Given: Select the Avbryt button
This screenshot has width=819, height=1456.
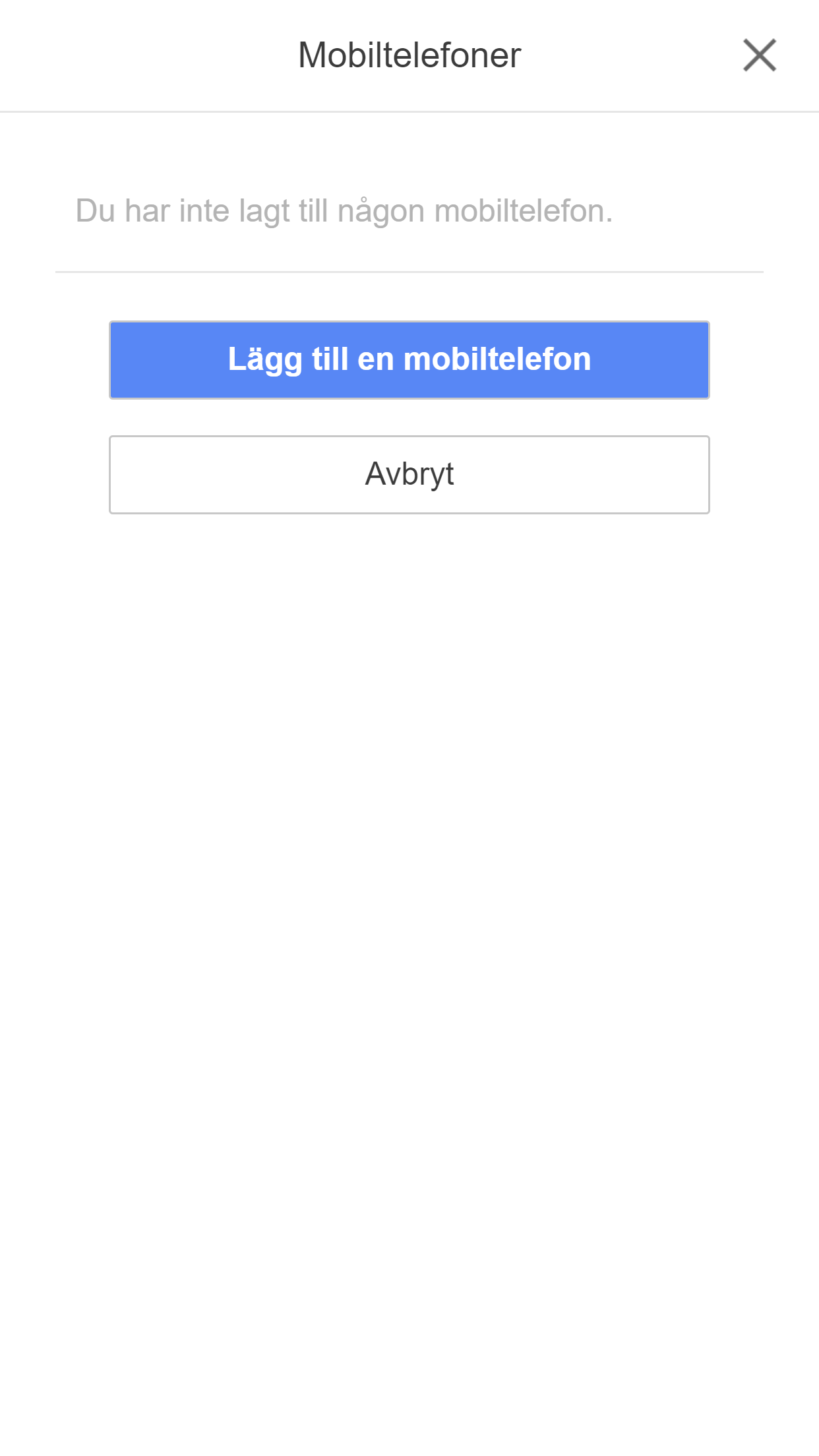Looking at the screenshot, I should tap(409, 474).
